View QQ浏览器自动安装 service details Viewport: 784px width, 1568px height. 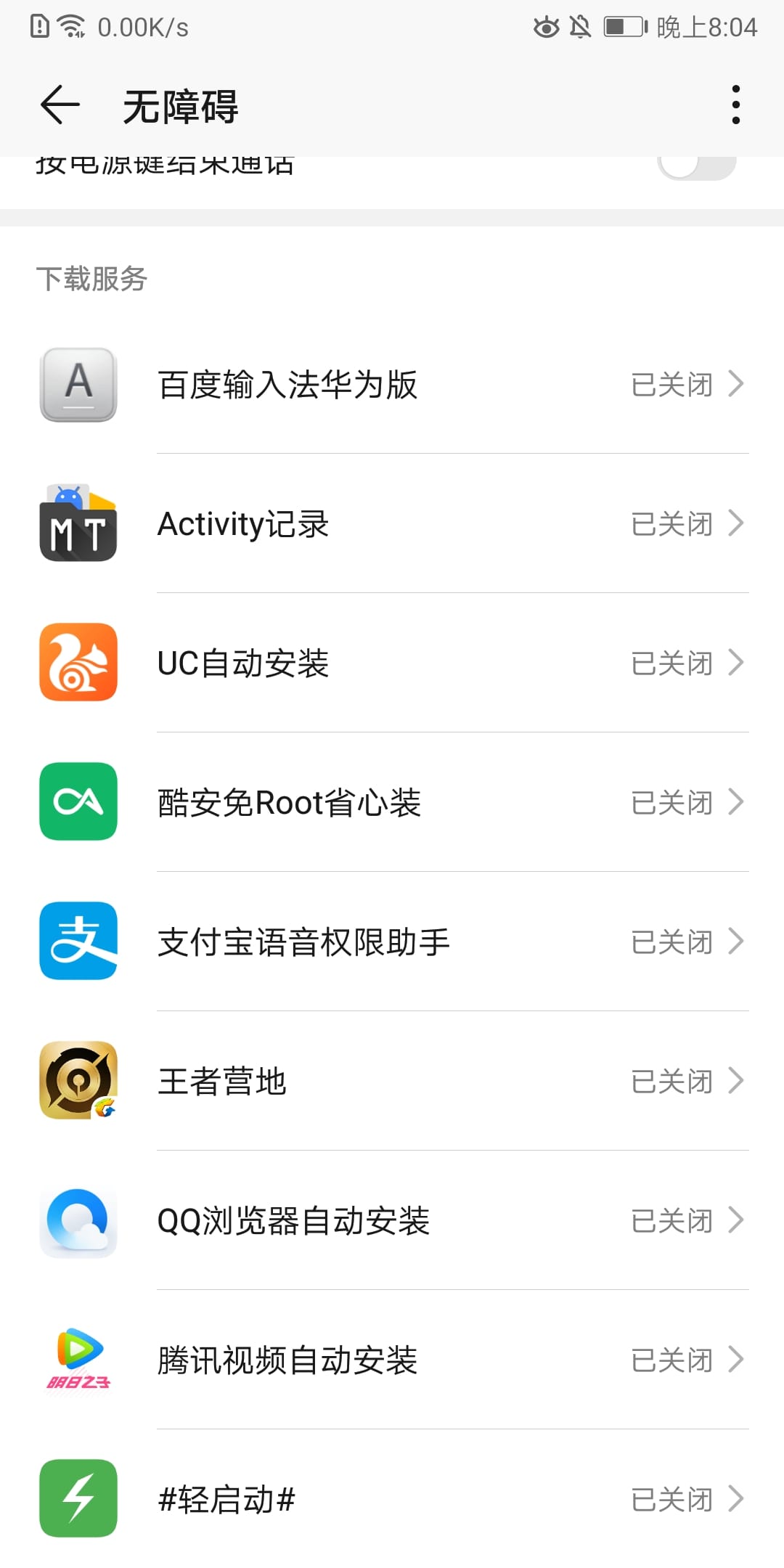(x=392, y=1221)
